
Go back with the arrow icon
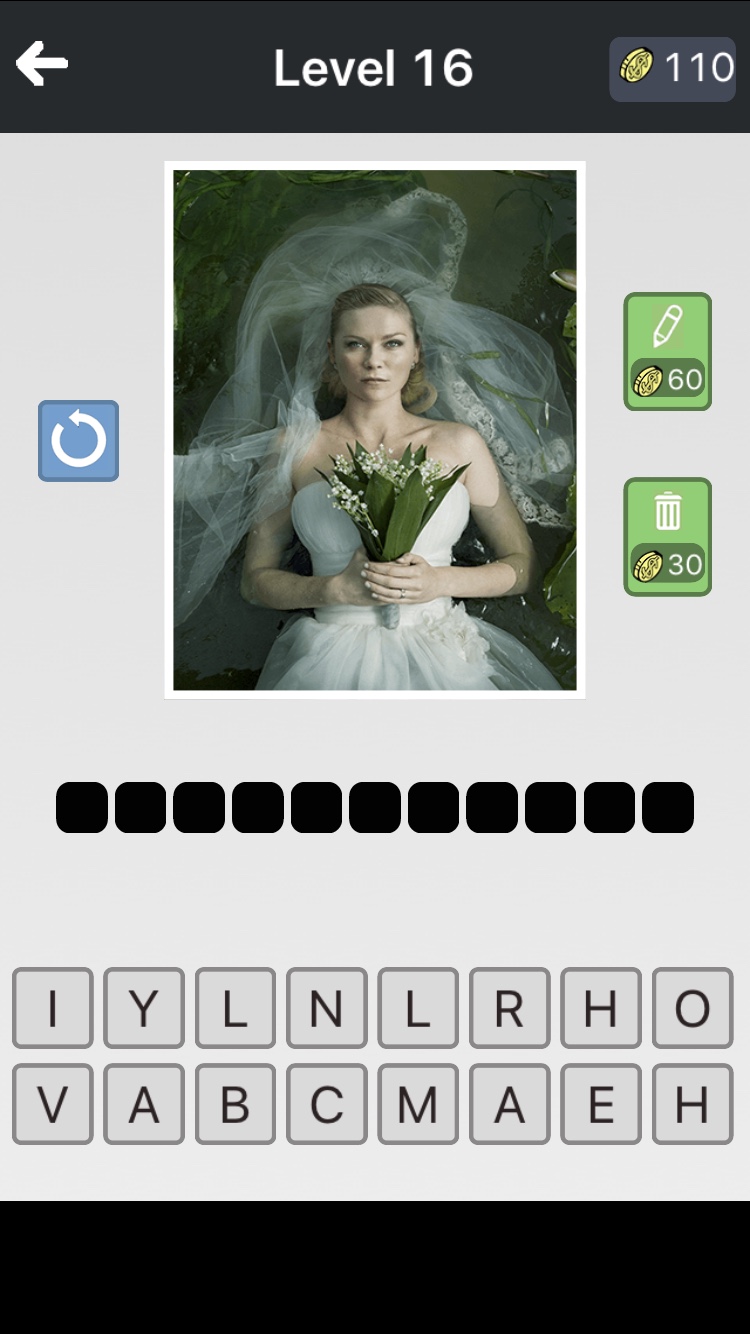(42, 65)
